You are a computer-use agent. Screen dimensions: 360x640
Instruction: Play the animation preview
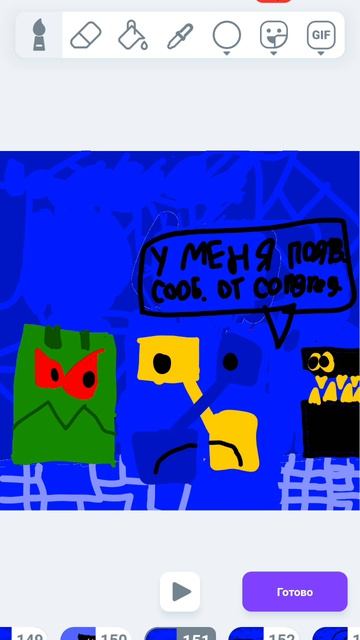180,591
